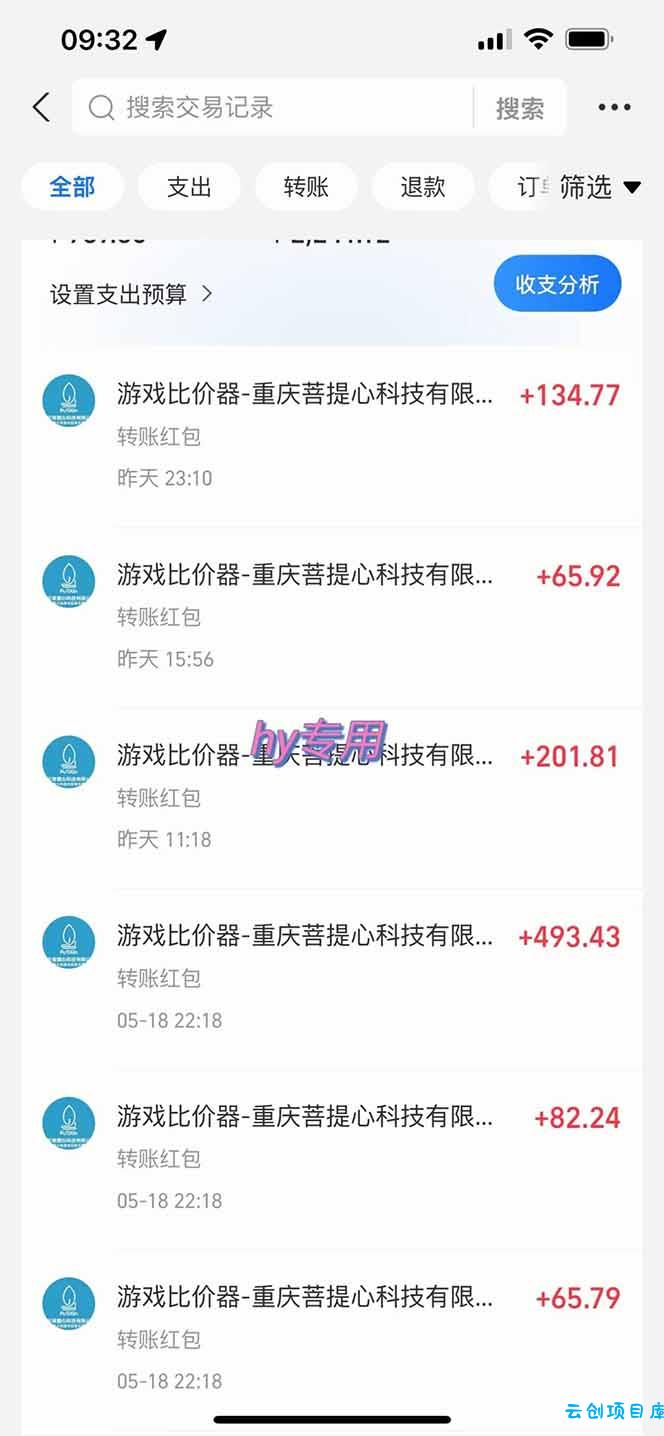View the +82.24 transaction record
Viewport: 664px width, 1436px height.
pos(332,1158)
